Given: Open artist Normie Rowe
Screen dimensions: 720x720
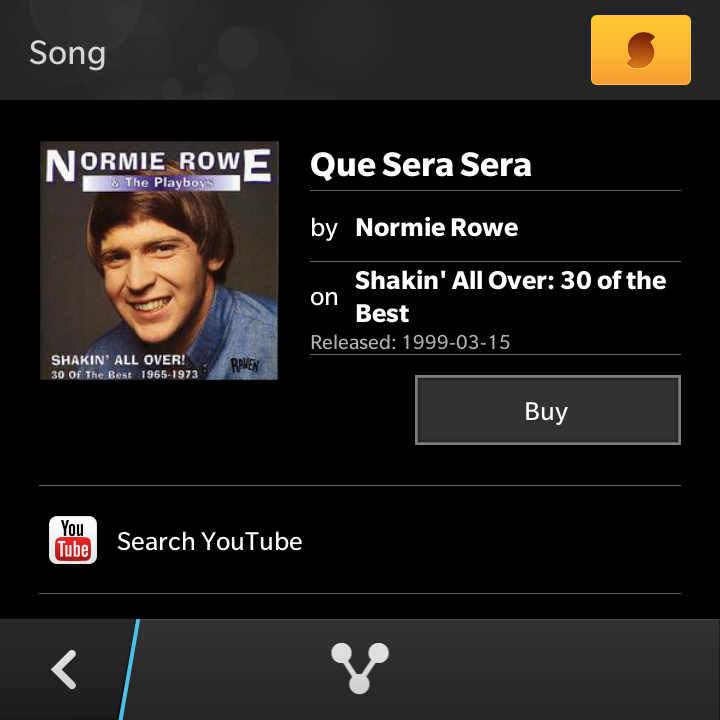Looking at the screenshot, I should coord(436,227).
